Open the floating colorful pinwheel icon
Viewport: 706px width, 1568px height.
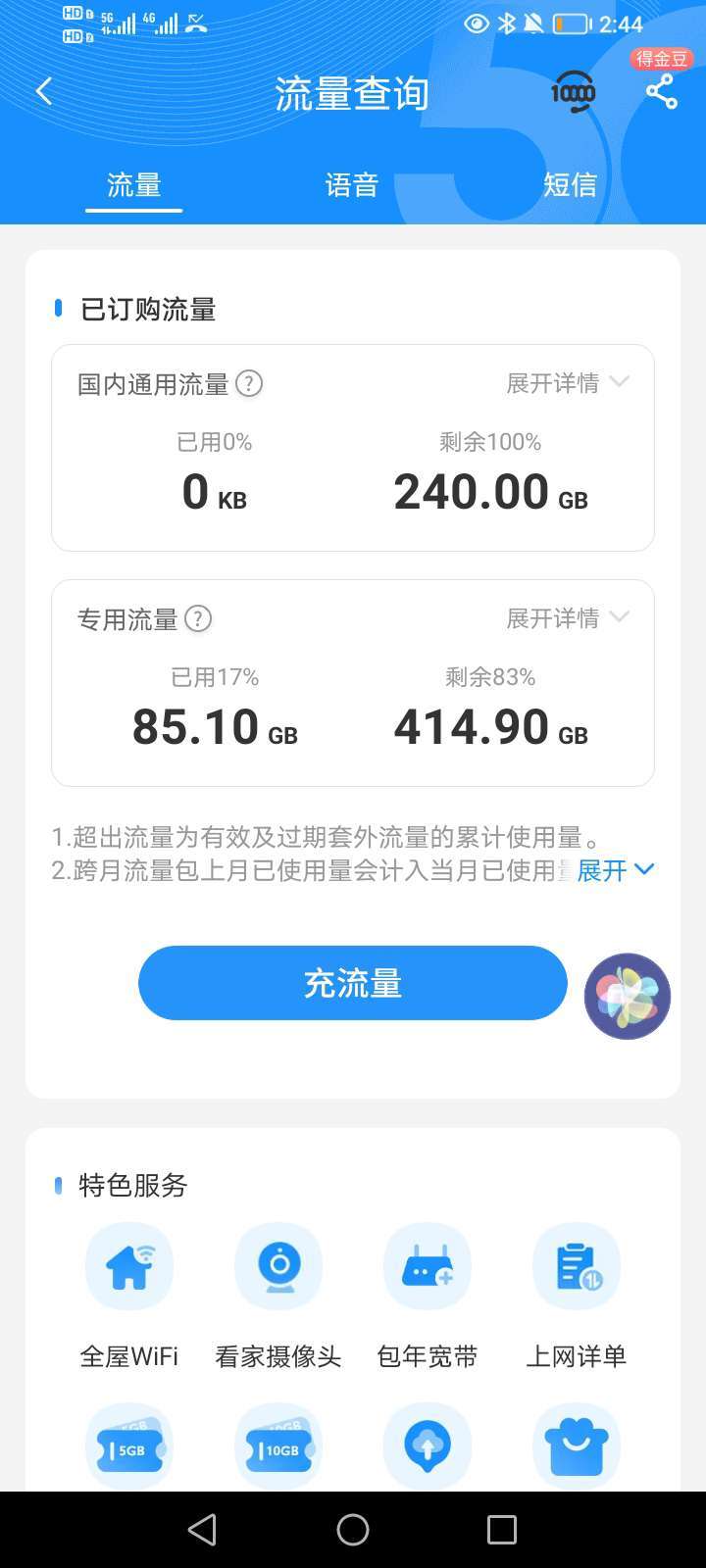click(x=628, y=996)
